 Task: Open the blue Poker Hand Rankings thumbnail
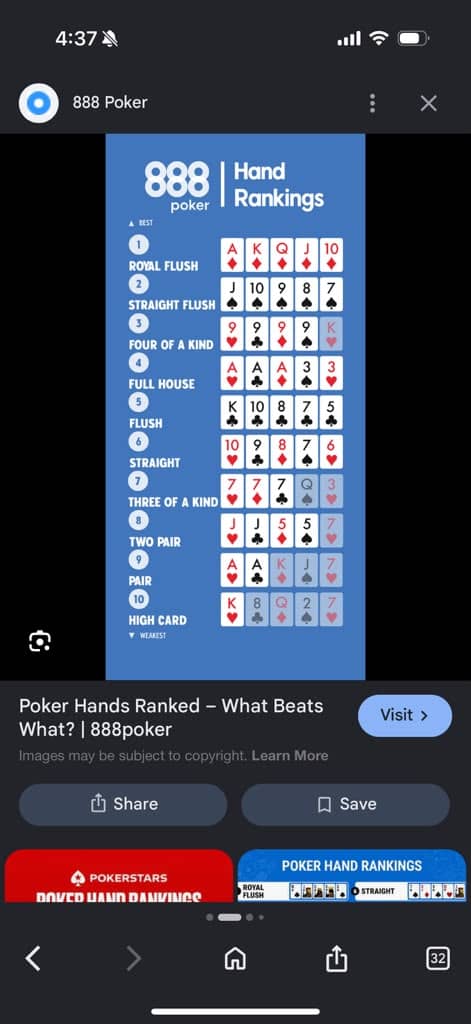pyautogui.click(x=351, y=875)
